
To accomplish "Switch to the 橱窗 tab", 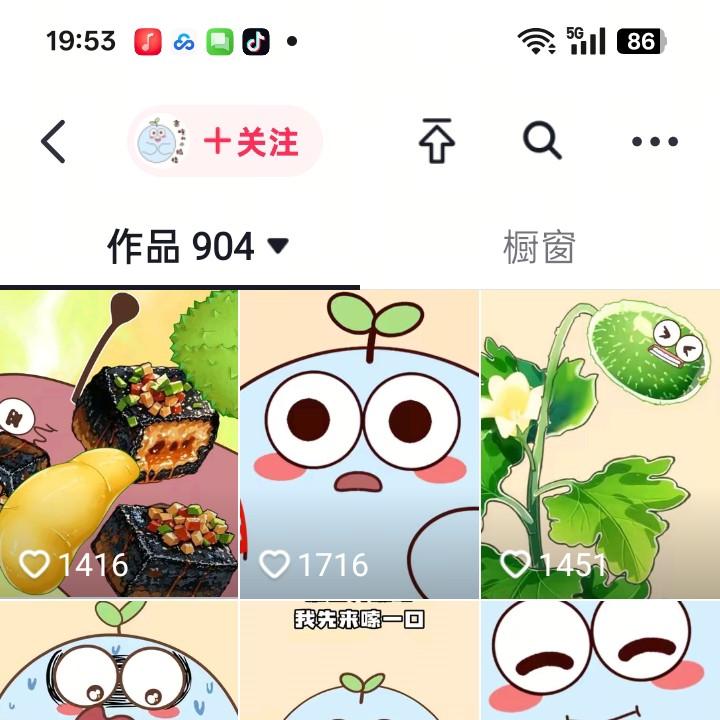I will (539, 248).
